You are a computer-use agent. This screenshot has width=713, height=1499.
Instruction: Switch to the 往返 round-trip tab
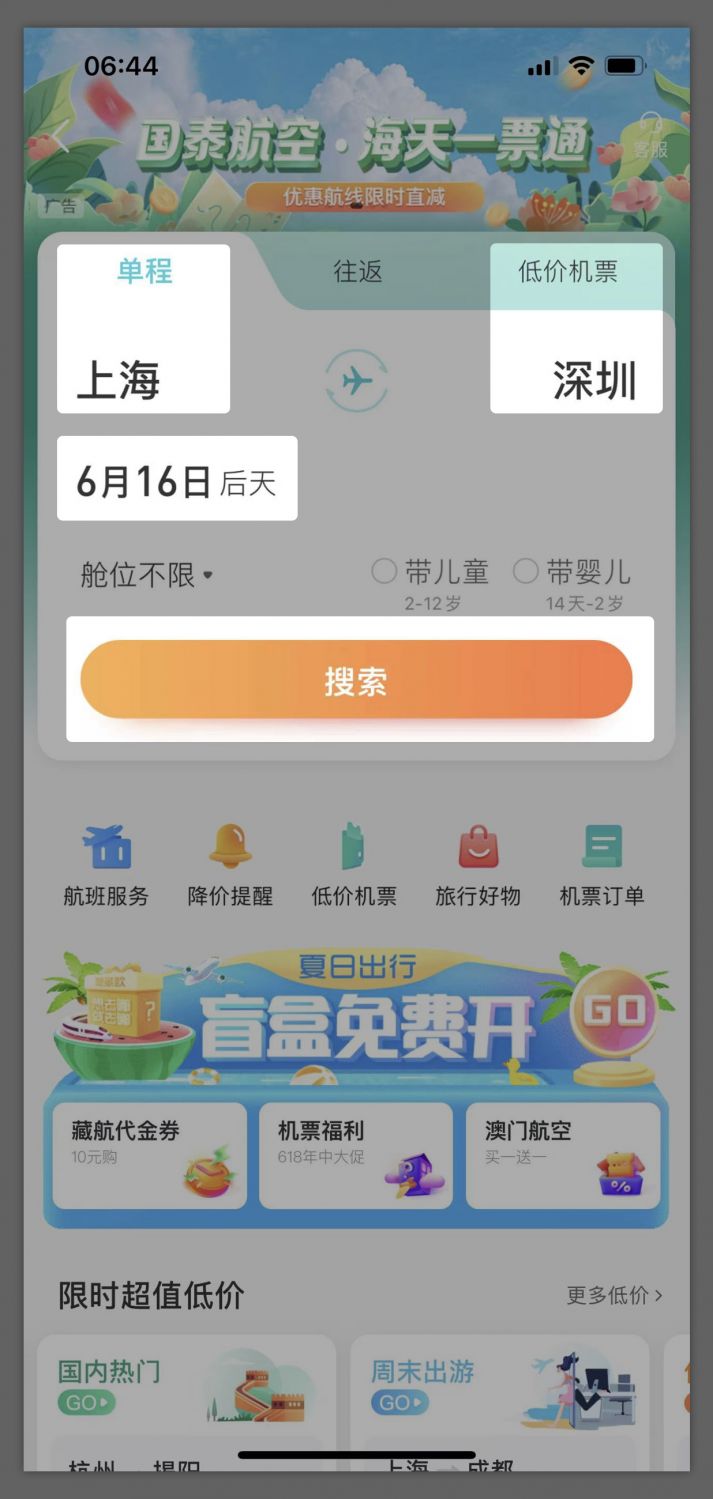click(357, 271)
